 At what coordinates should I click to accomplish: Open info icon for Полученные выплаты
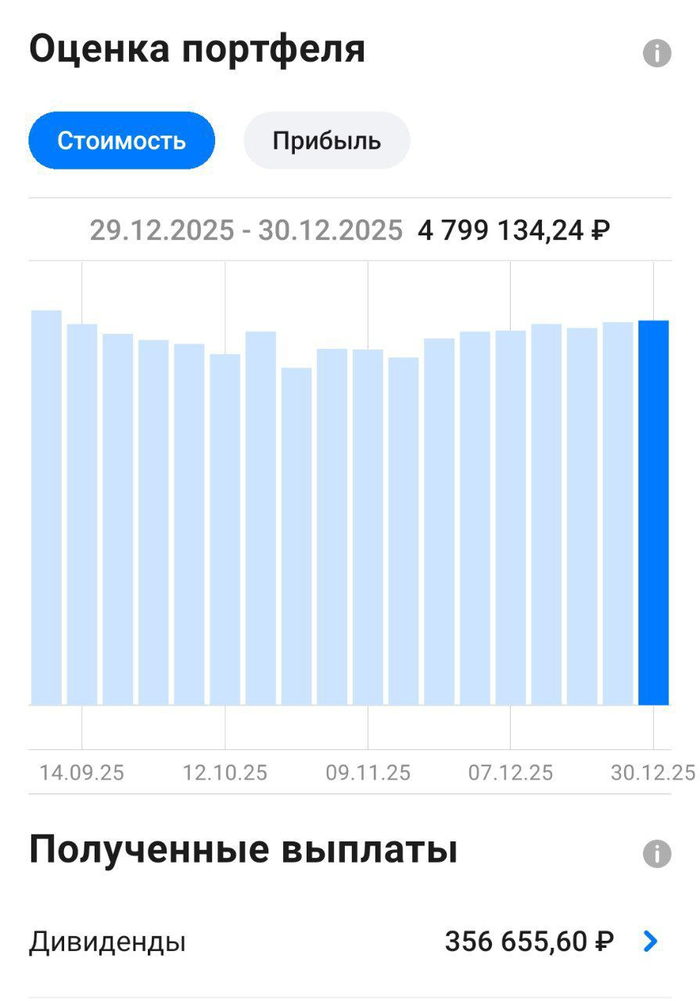click(x=657, y=853)
